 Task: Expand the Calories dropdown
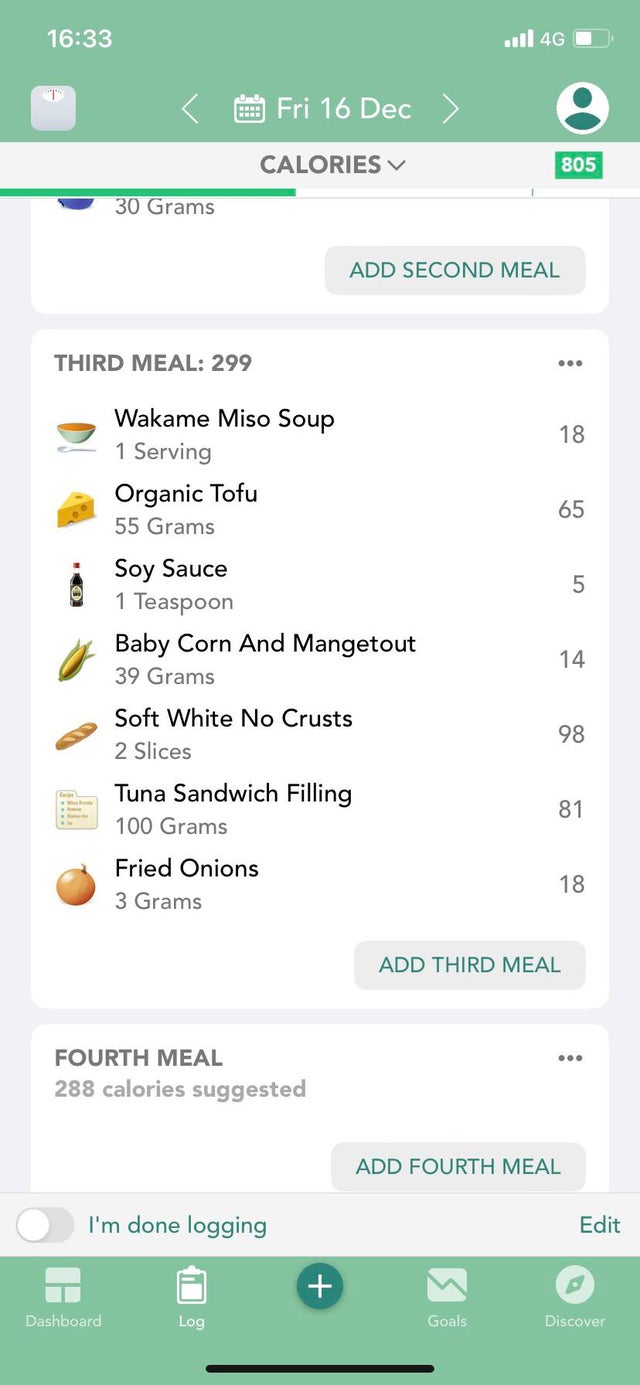tap(333, 165)
